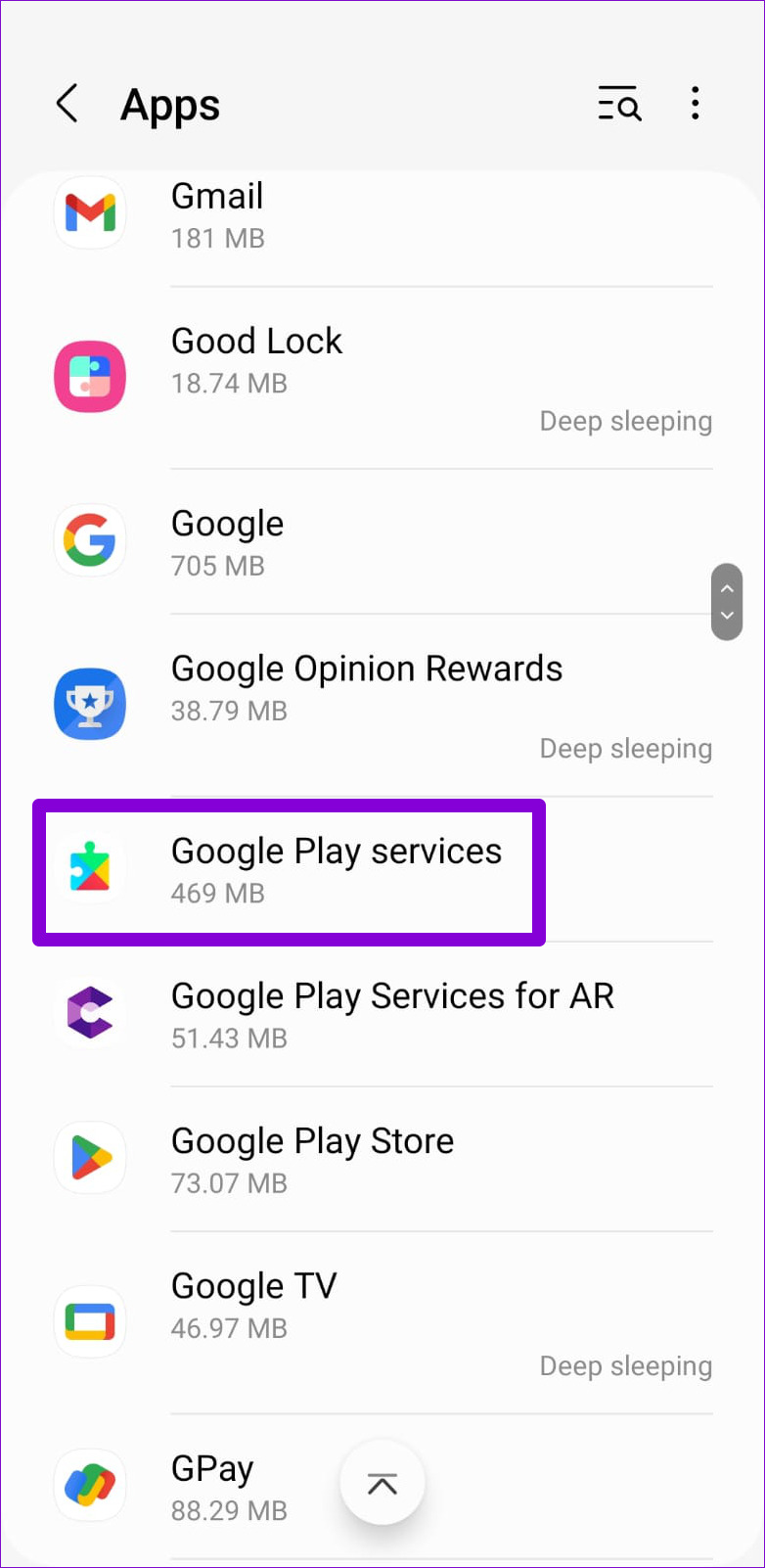Select the Google app entry
This screenshot has width=765, height=1568.
click(382, 541)
